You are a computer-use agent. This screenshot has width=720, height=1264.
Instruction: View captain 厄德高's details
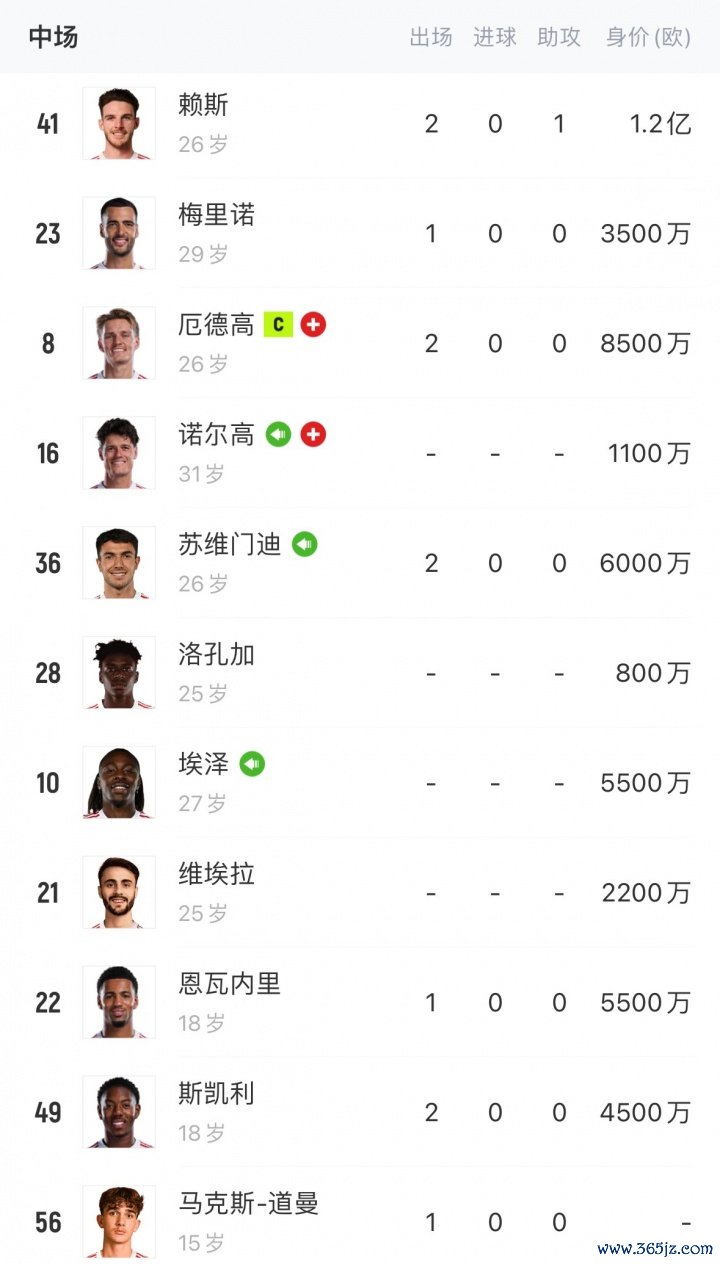[216, 325]
